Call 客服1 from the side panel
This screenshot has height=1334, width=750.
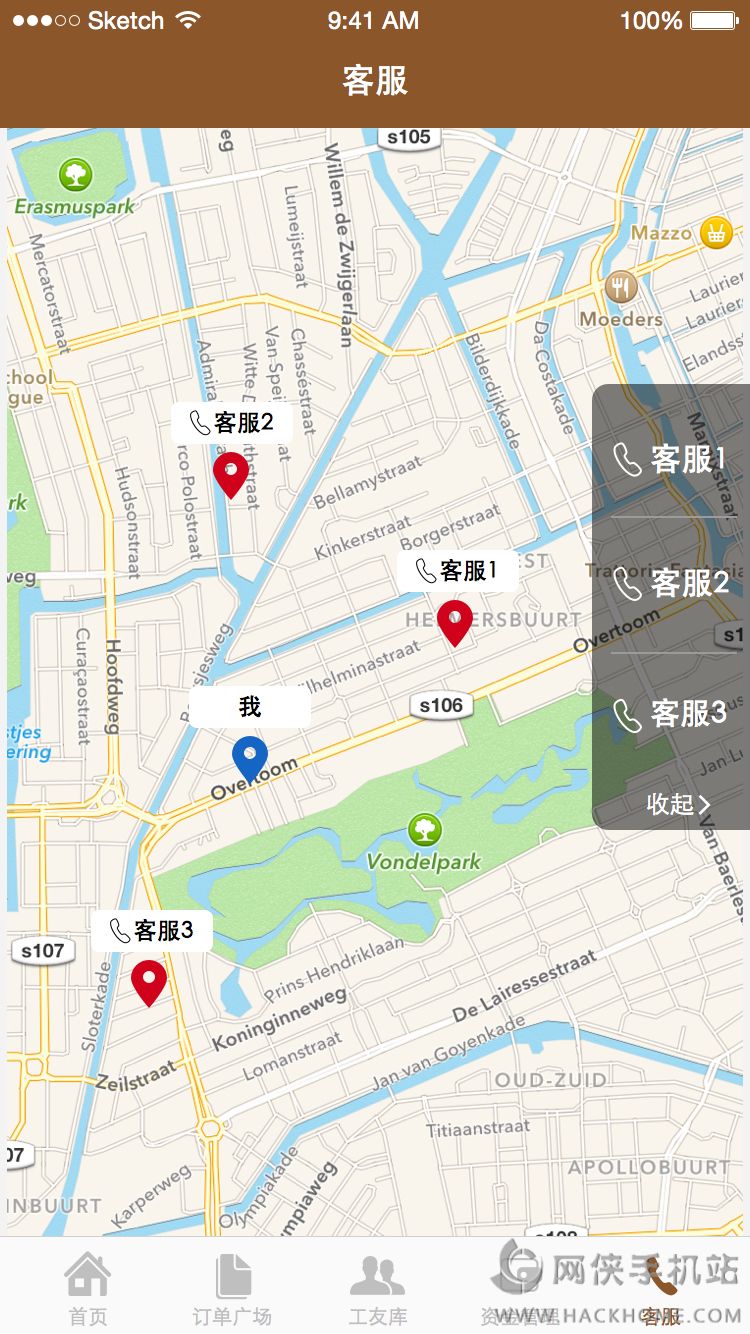[x=671, y=459]
